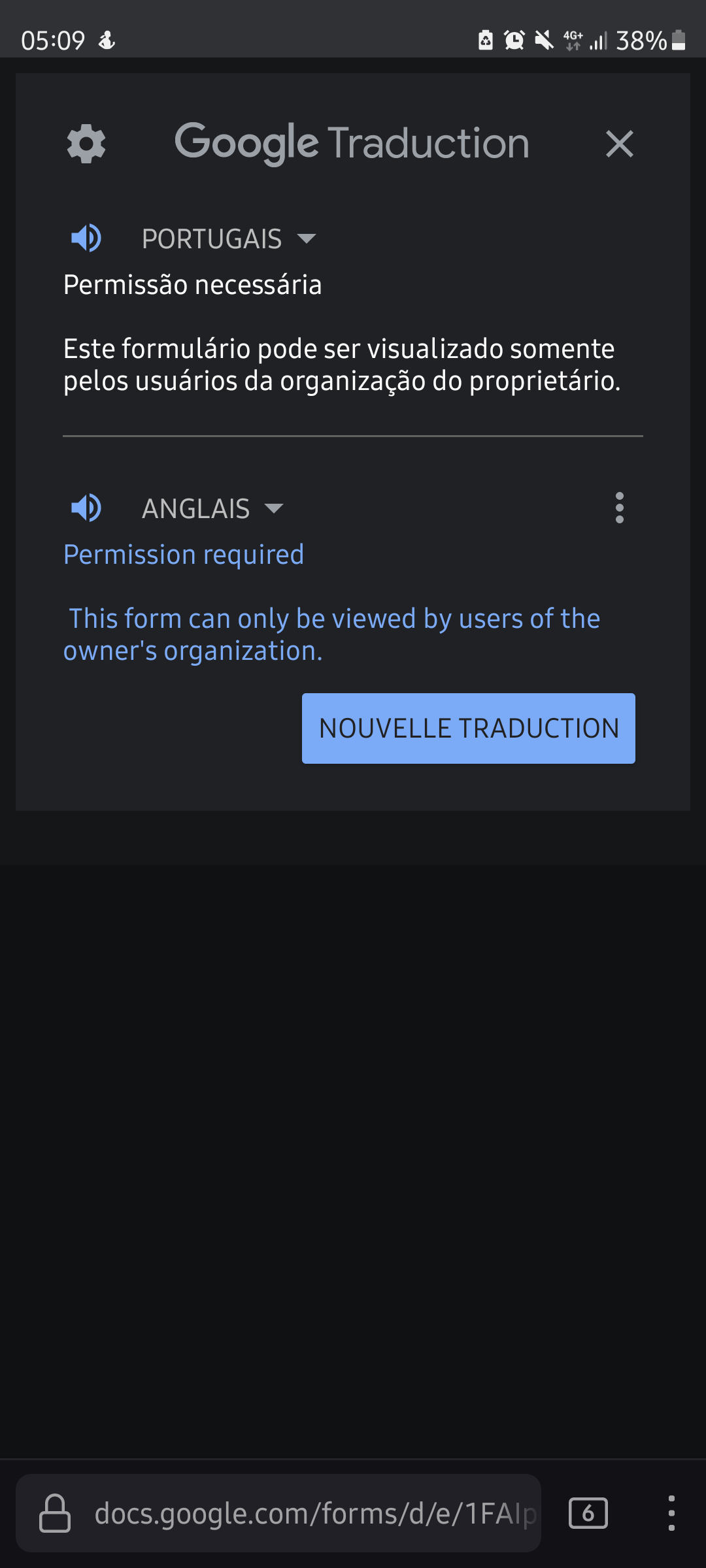Open the tab switcher showing 6 tabs

(x=588, y=1513)
